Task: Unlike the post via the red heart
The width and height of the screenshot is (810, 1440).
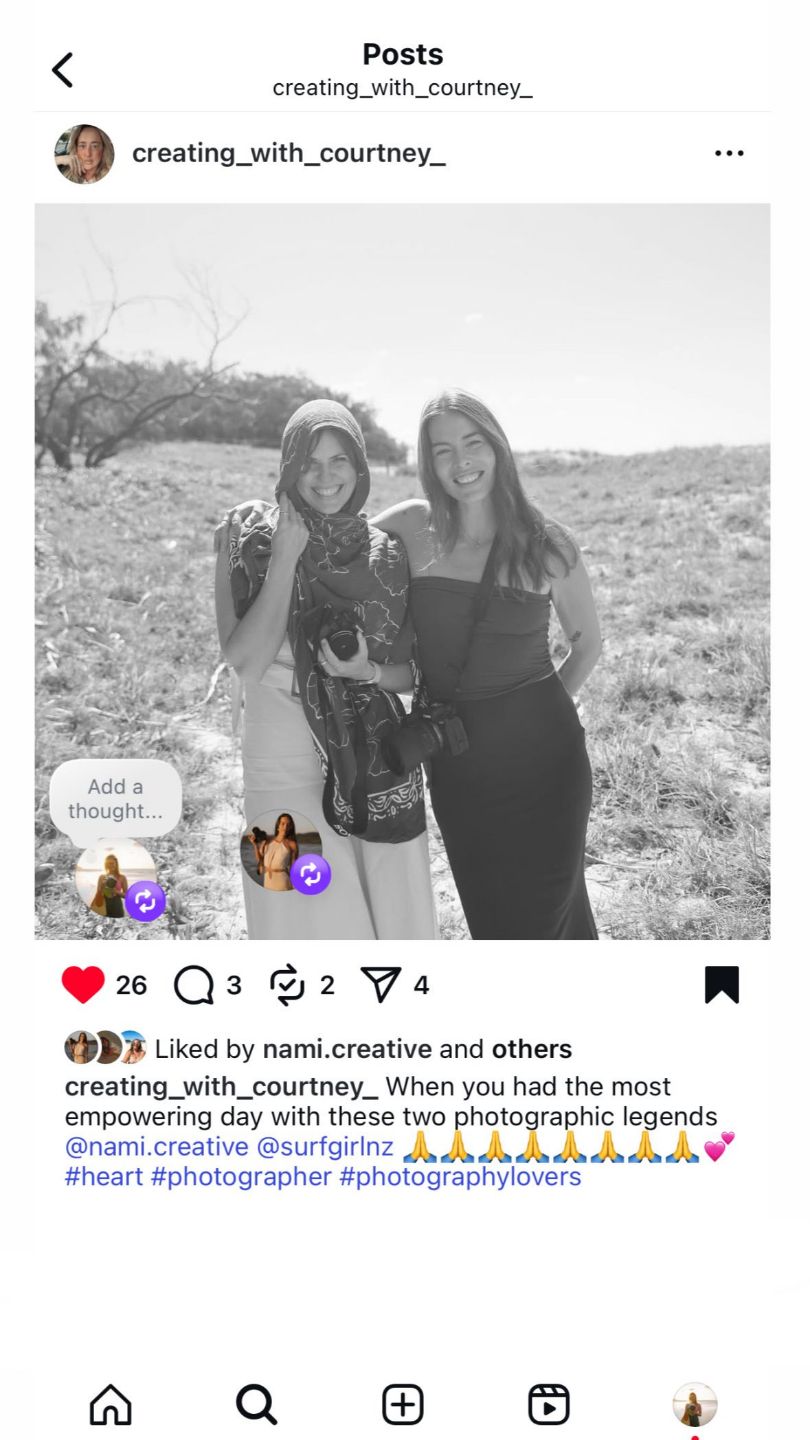Action: (83, 985)
